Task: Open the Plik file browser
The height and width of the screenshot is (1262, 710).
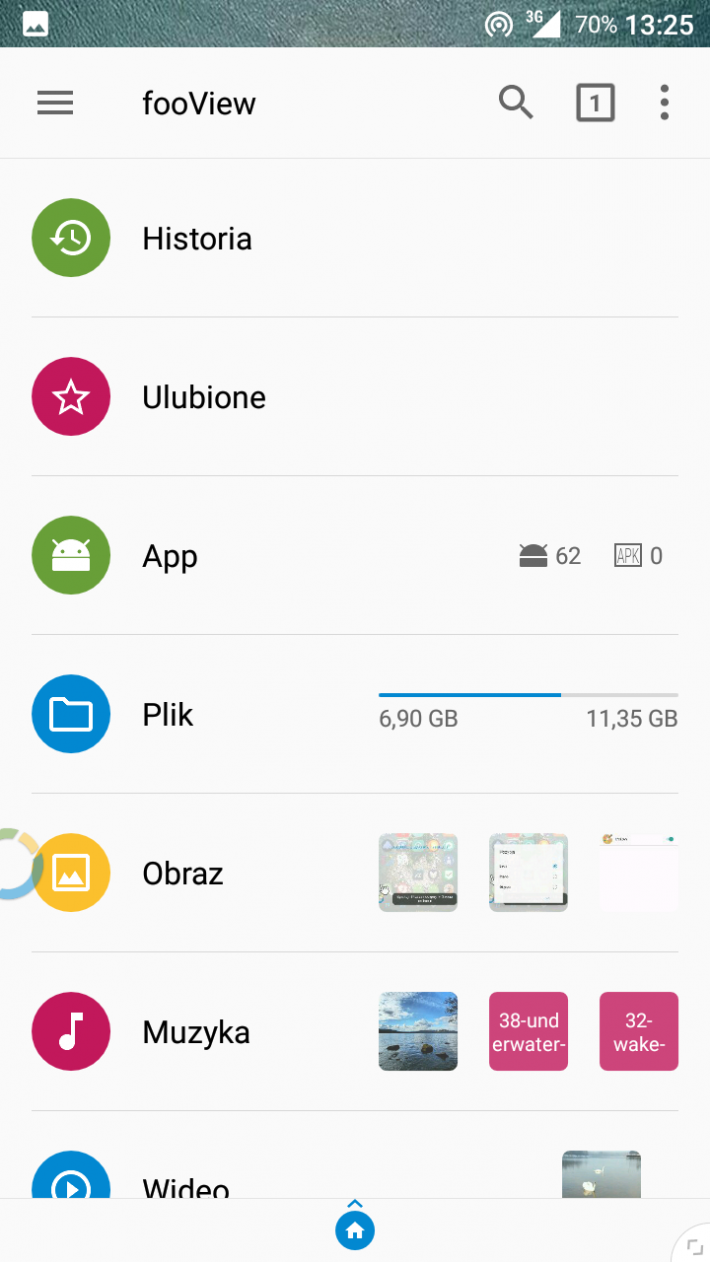Action: pos(168,715)
